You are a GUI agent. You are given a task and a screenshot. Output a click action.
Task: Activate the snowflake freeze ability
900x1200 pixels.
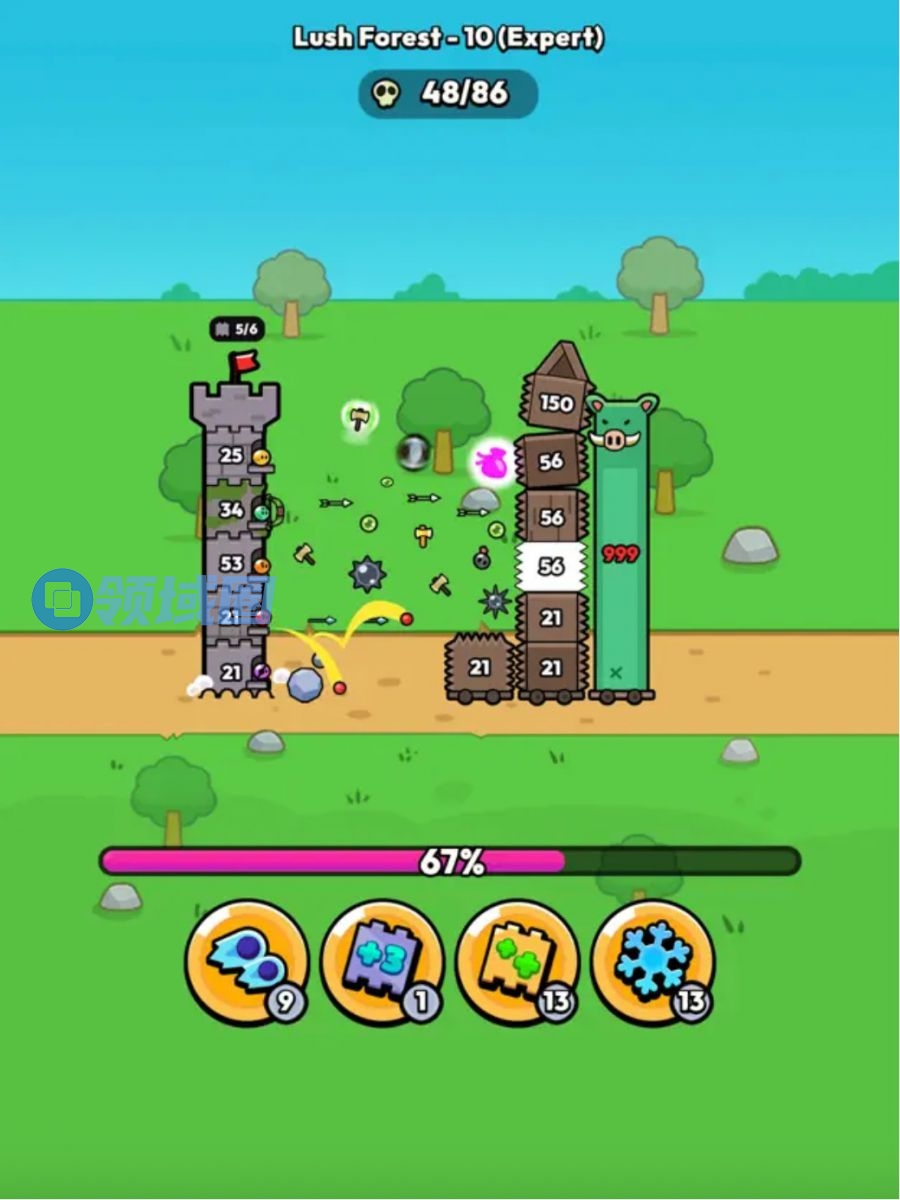click(x=652, y=962)
